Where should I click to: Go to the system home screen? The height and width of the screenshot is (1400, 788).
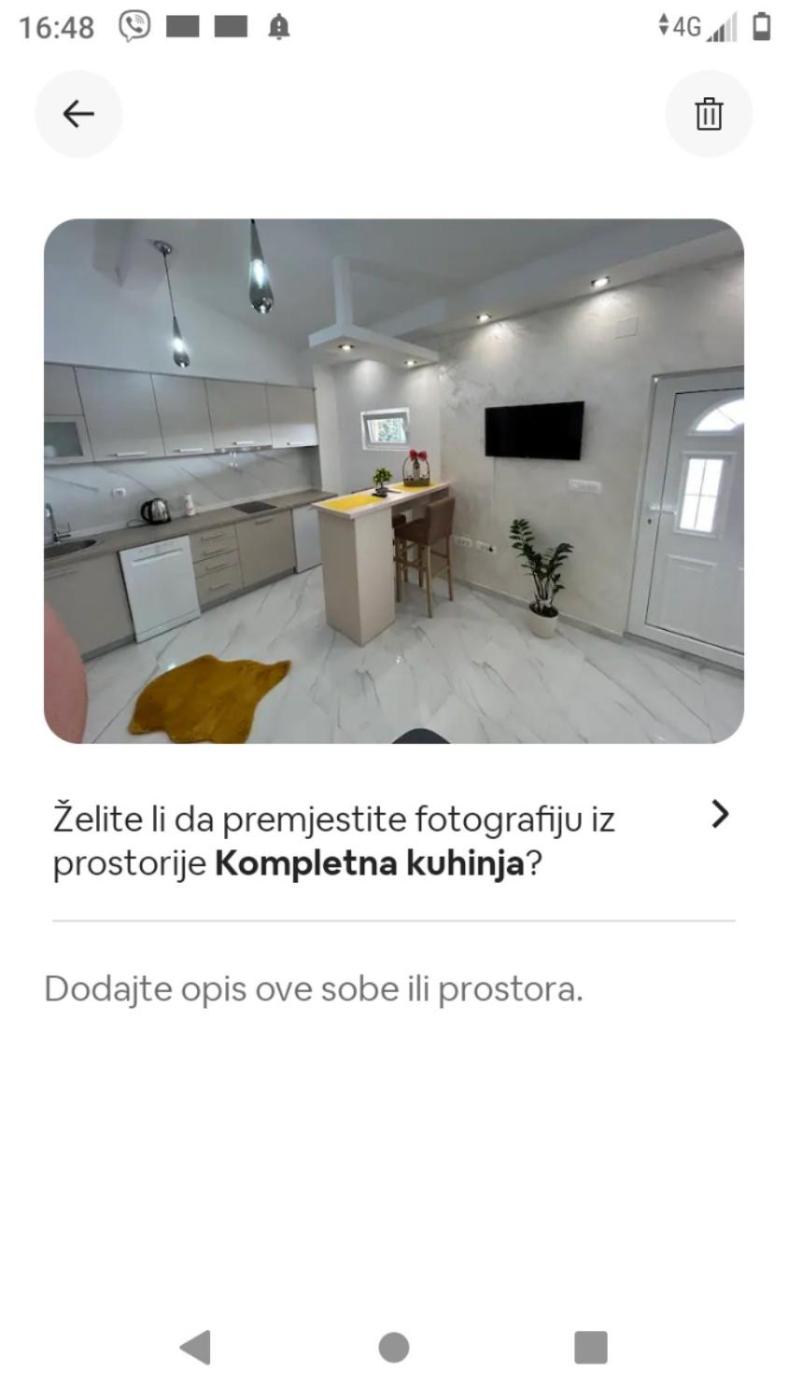[x=393, y=1347]
